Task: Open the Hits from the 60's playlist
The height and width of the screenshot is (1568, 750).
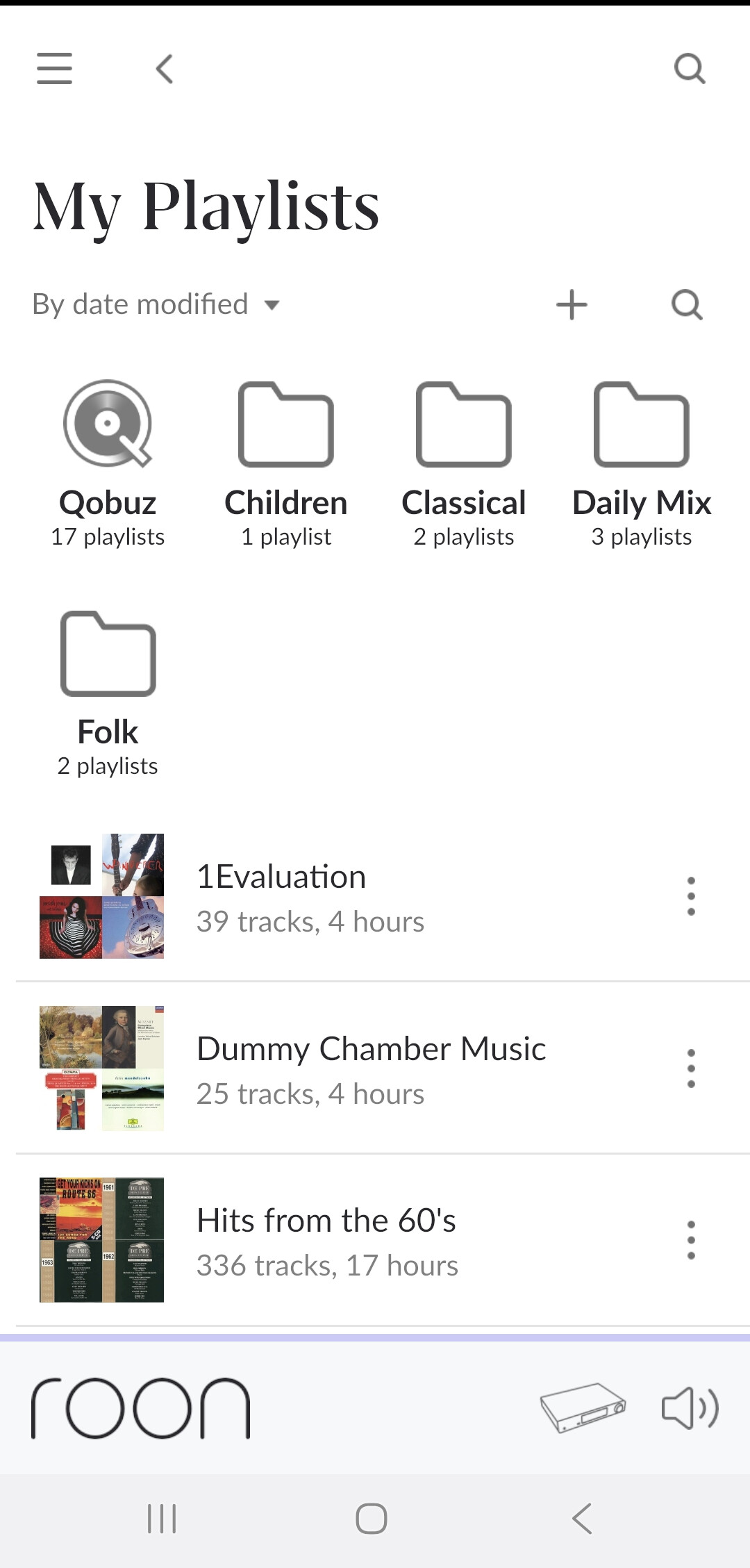Action: [x=326, y=1240]
